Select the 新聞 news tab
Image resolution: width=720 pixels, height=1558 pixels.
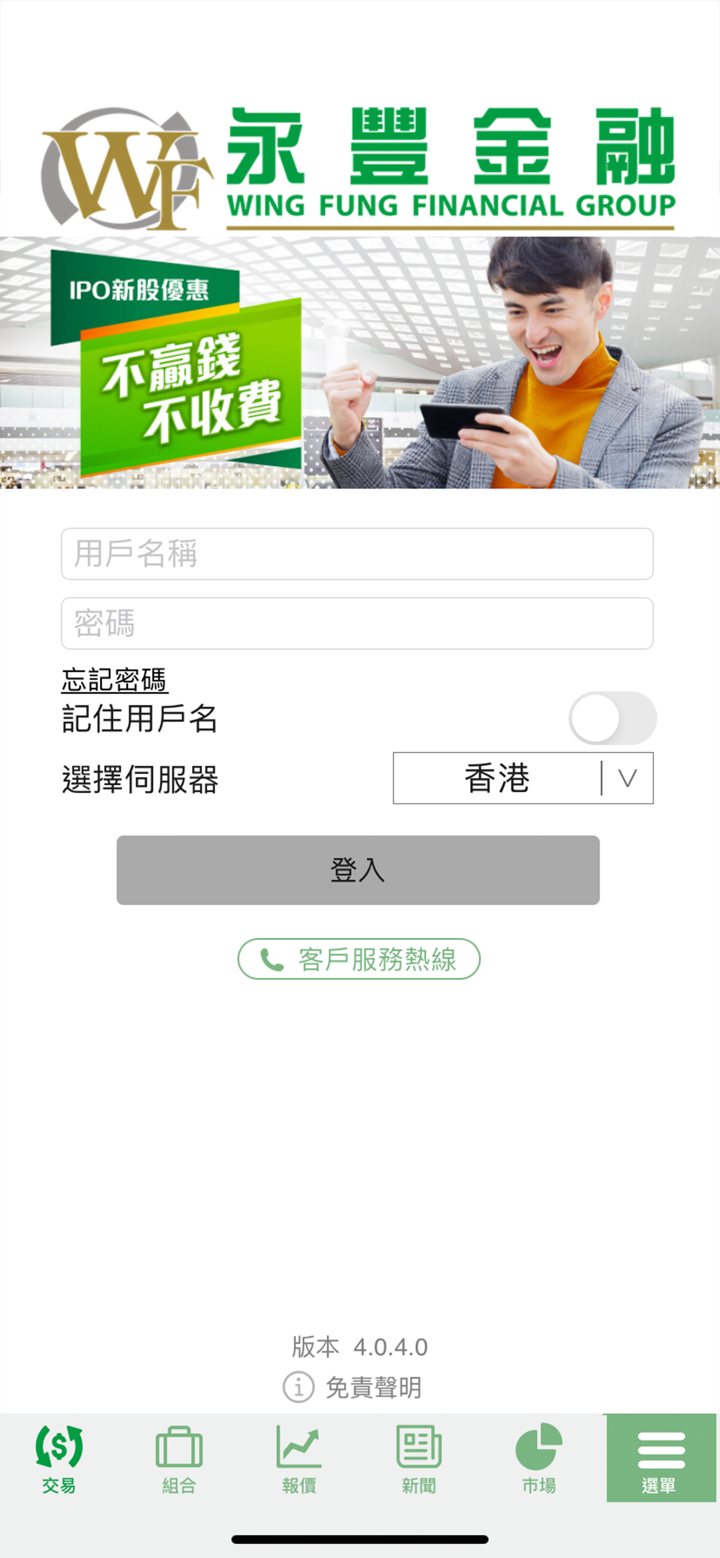[x=419, y=1458]
